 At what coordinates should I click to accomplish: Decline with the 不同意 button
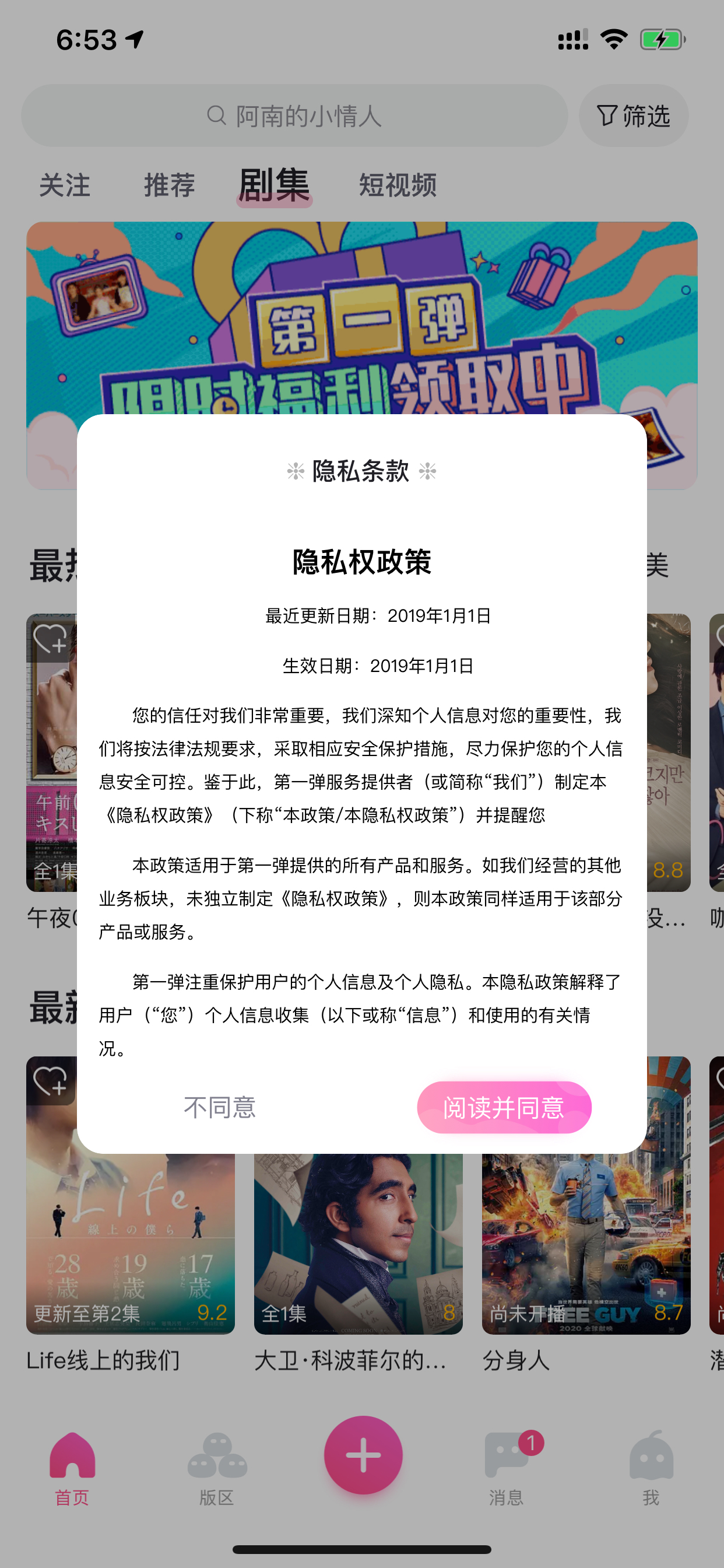tap(220, 1107)
